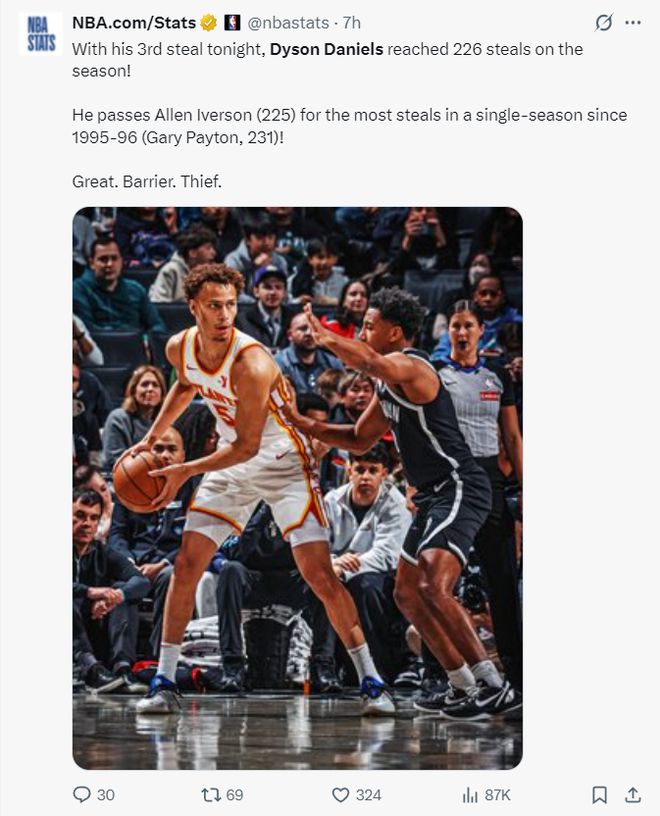Bookmark this post

pos(599,794)
